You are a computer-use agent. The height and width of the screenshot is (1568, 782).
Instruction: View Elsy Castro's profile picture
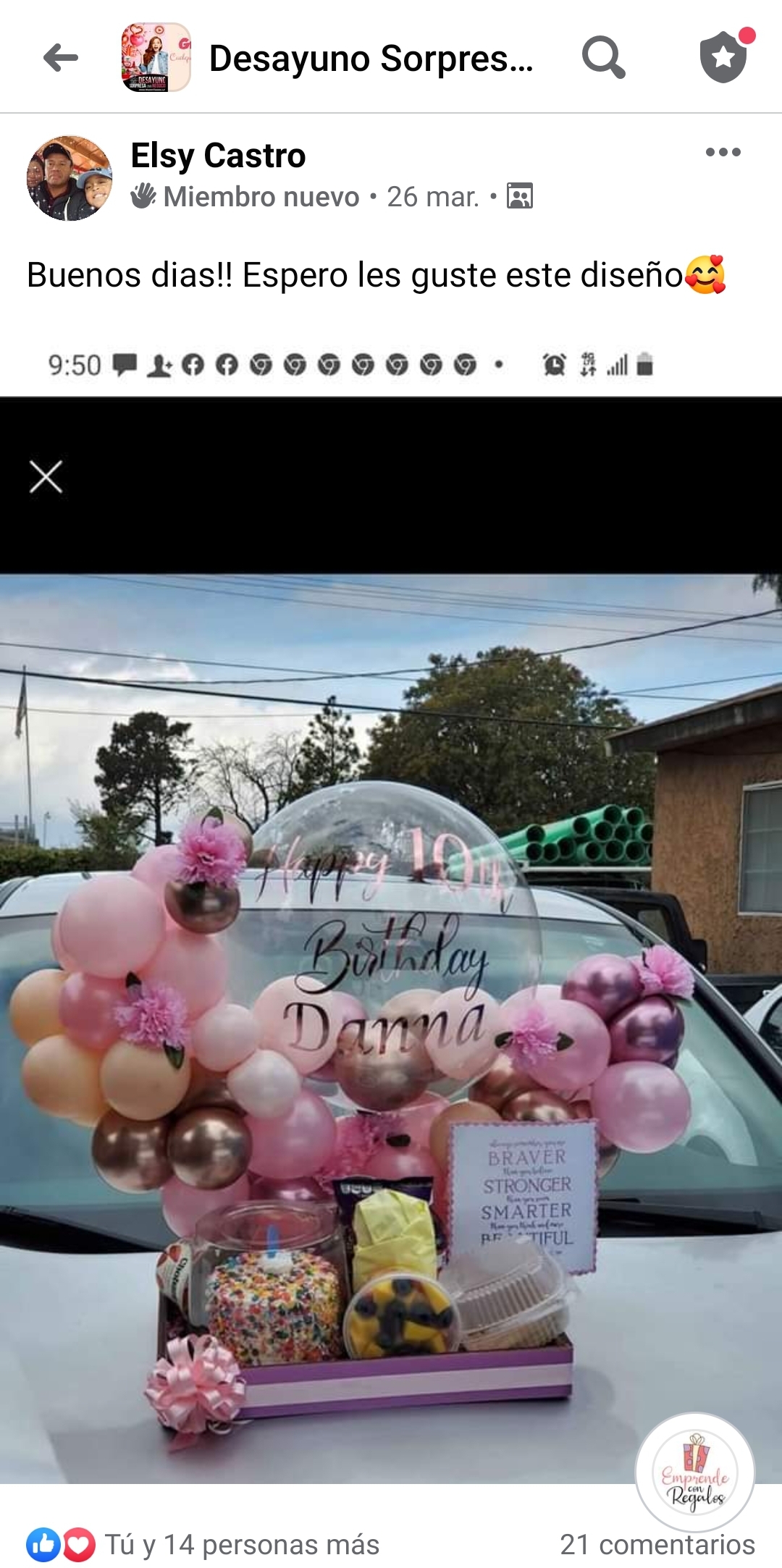coord(70,178)
